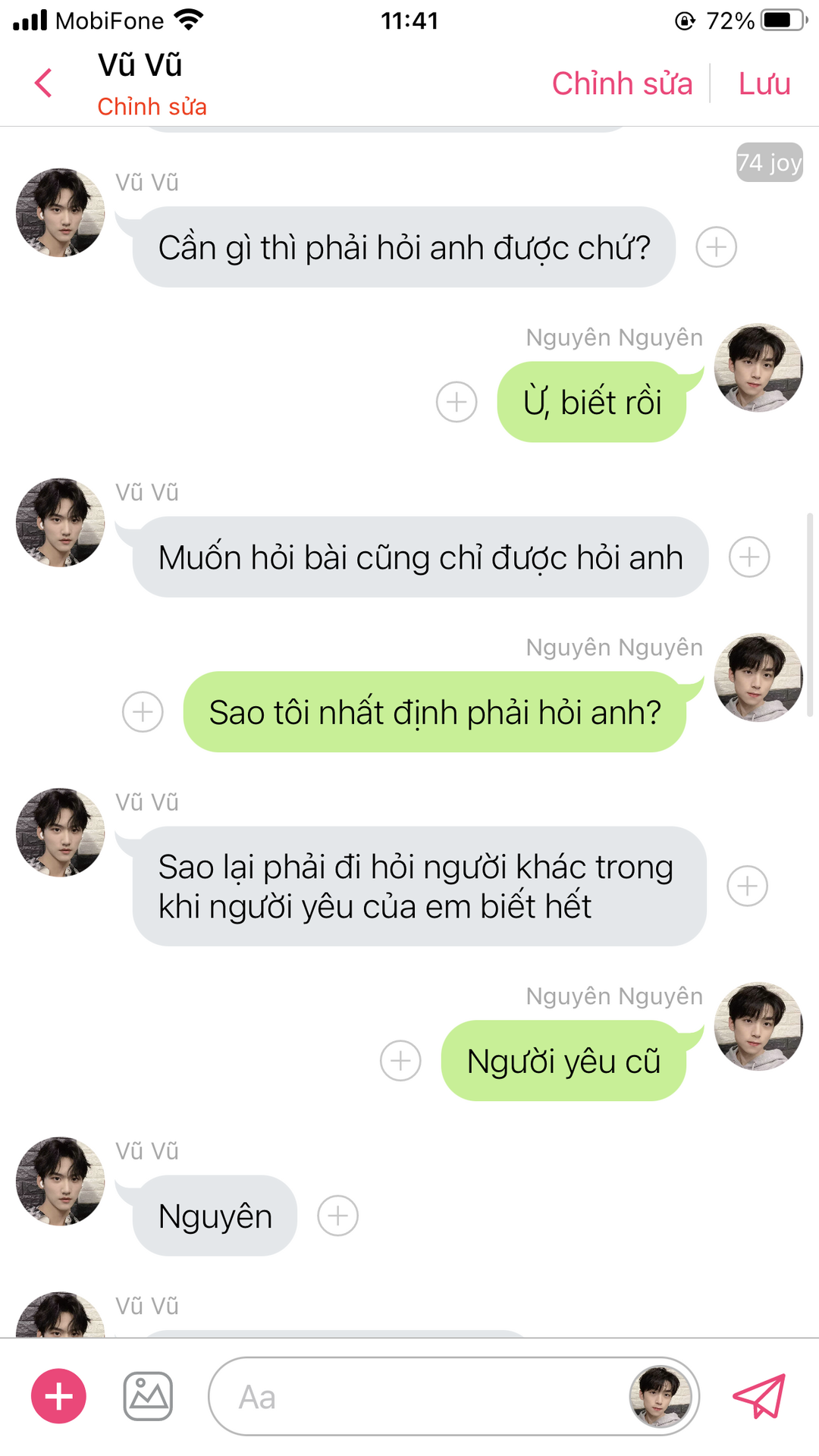Select the message "Người yêu cũ"
The height and width of the screenshot is (1456, 819).
point(563,1061)
